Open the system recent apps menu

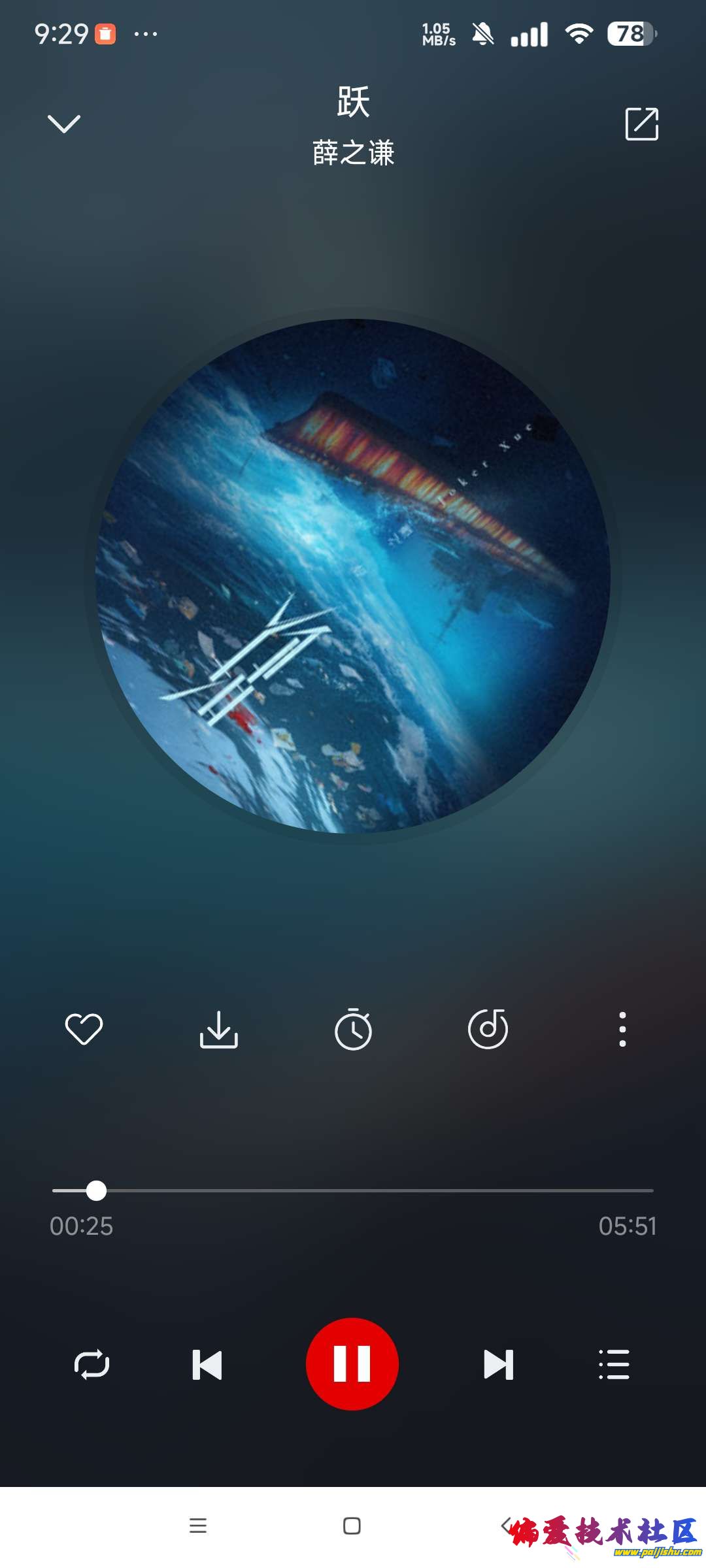point(198,1526)
